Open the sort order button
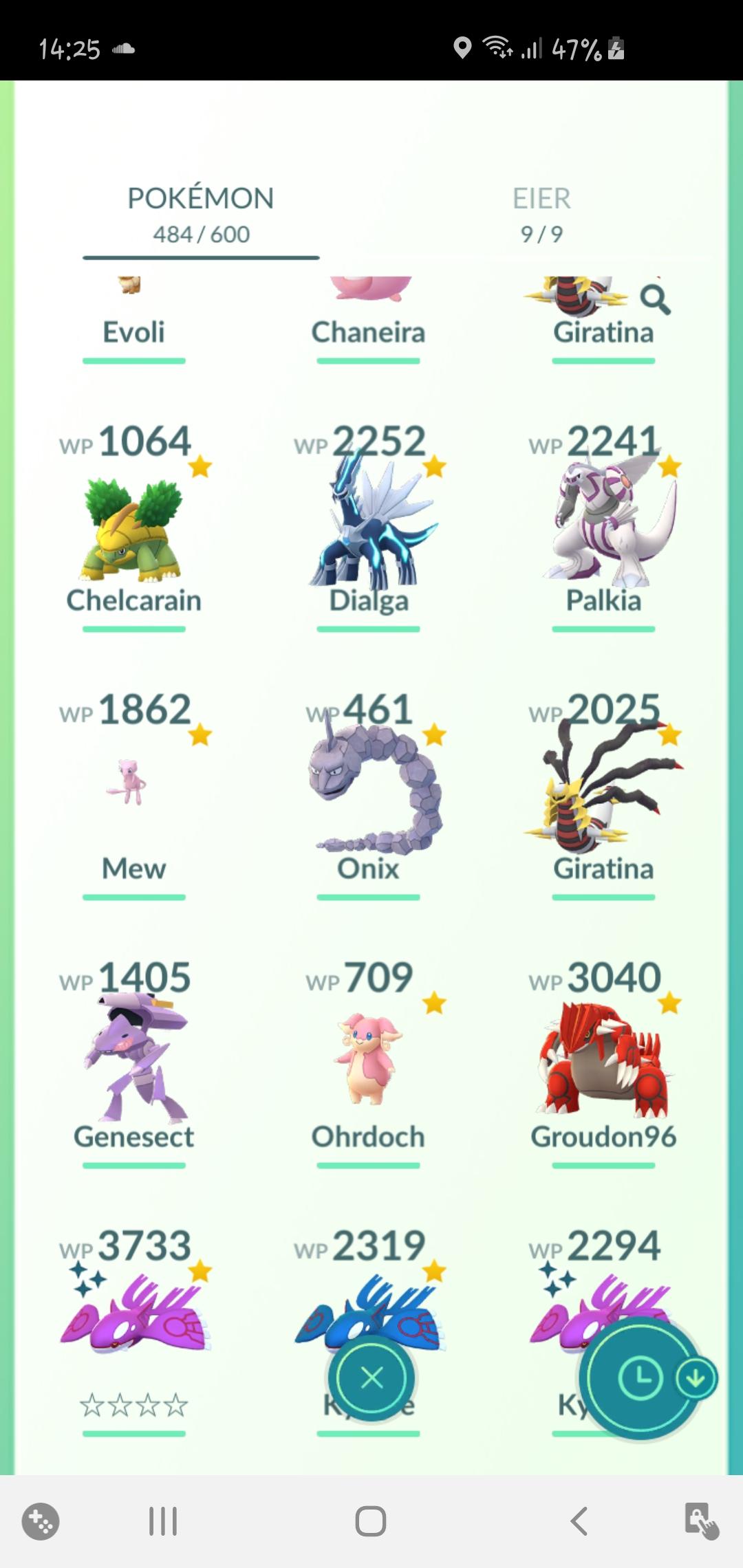The image size is (743, 1568). (x=640, y=1378)
